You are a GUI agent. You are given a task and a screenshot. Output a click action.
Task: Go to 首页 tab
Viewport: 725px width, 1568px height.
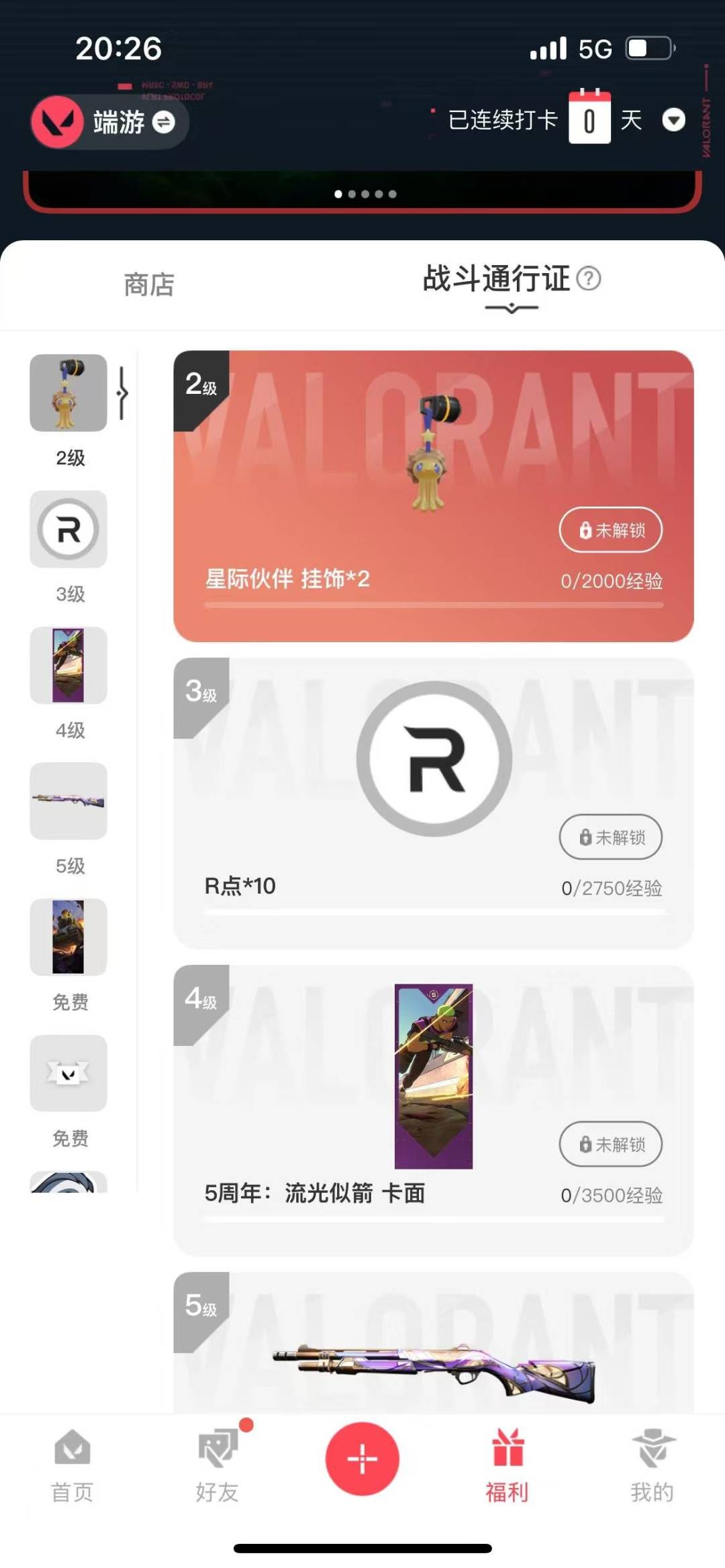72,1465
